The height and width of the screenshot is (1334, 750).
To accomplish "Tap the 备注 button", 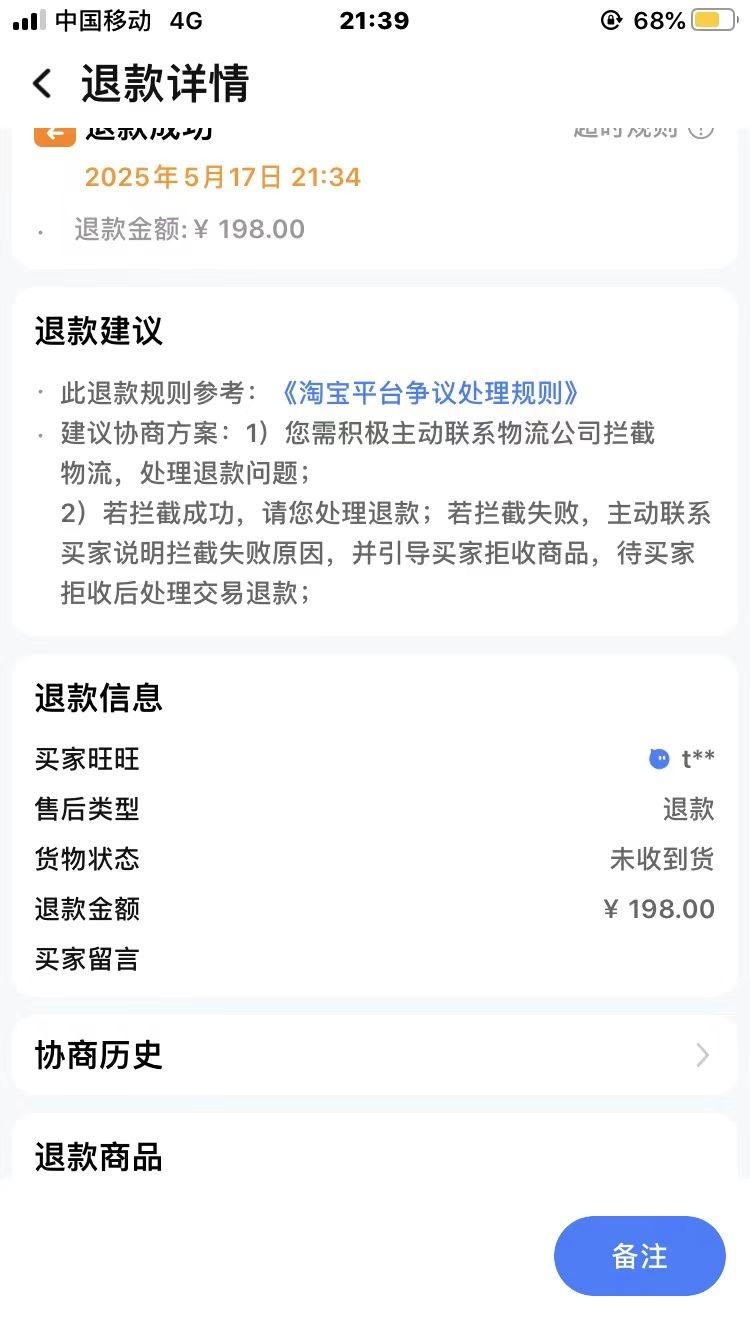I will tap(639, 1256).
